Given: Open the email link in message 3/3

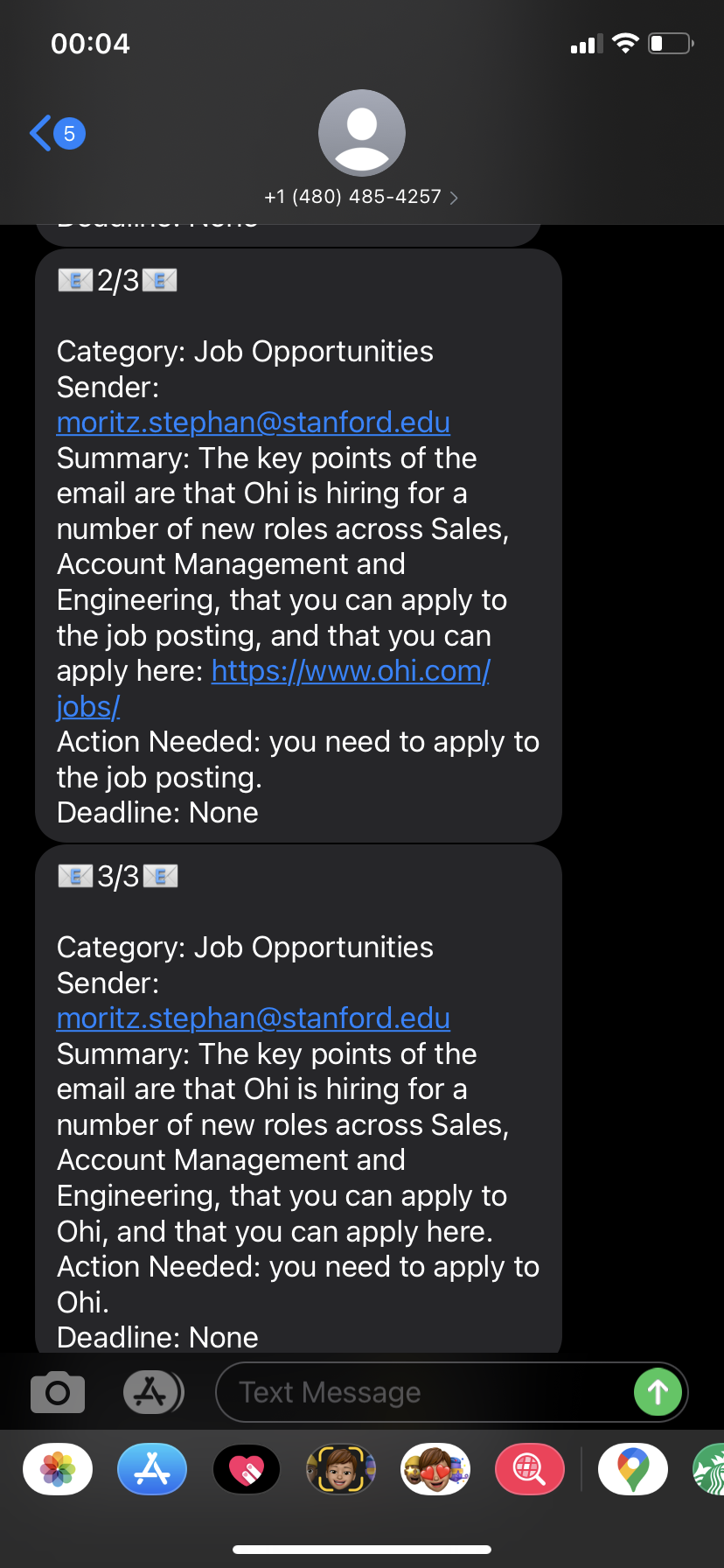Looking at the screenshot, I should 254,1018.
